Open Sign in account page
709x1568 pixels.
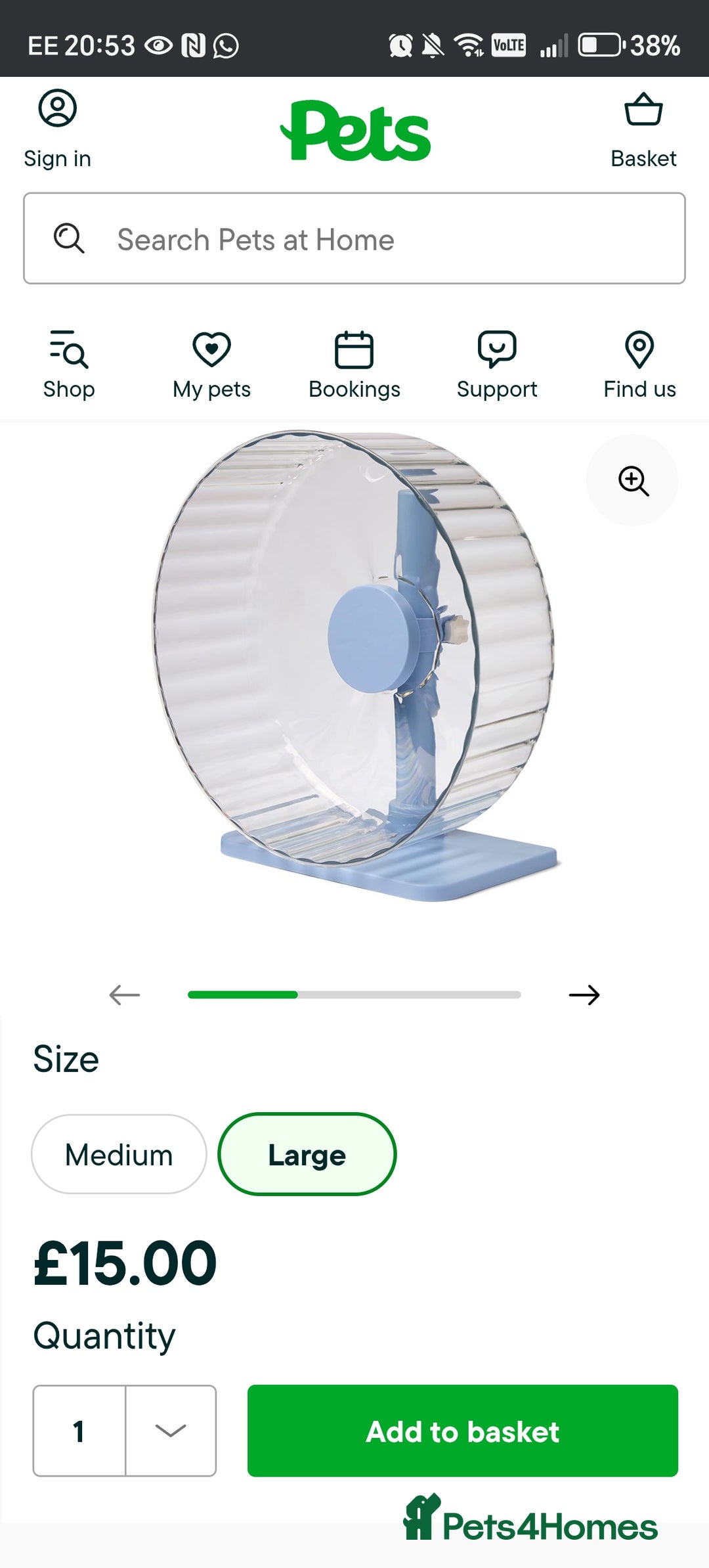tap(57, 129)
